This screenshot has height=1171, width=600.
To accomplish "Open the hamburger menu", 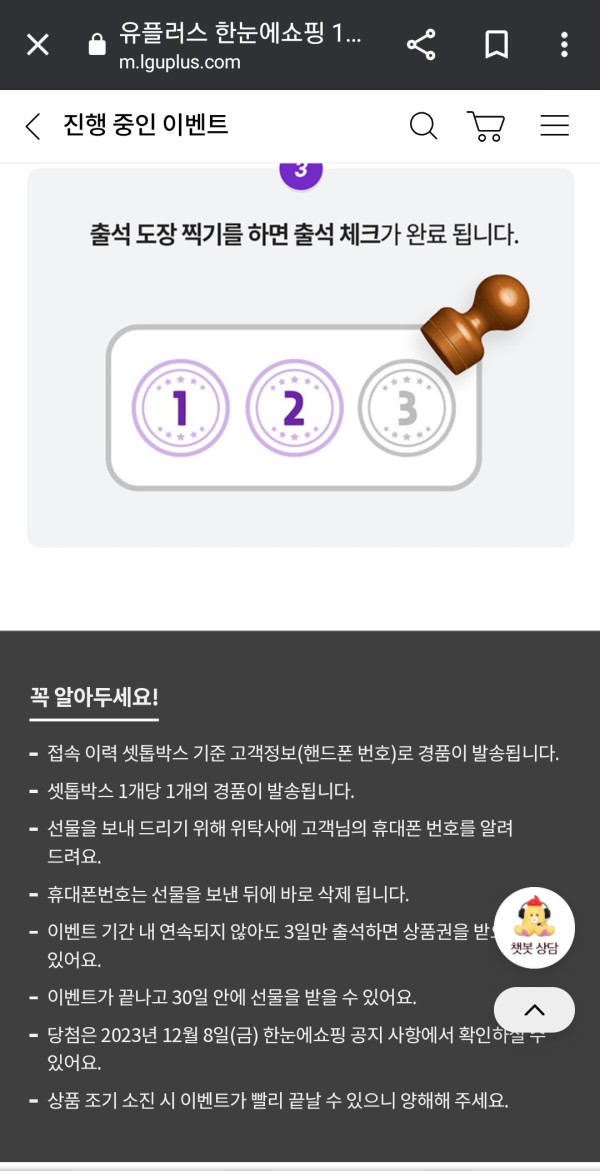I will point(554,125).
